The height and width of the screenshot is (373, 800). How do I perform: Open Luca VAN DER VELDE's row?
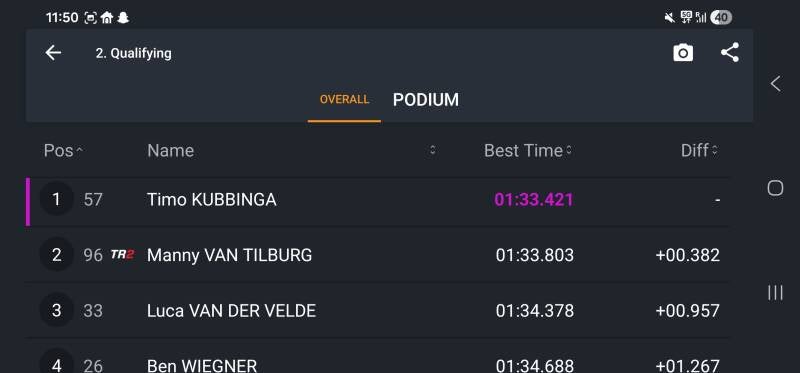378,310
